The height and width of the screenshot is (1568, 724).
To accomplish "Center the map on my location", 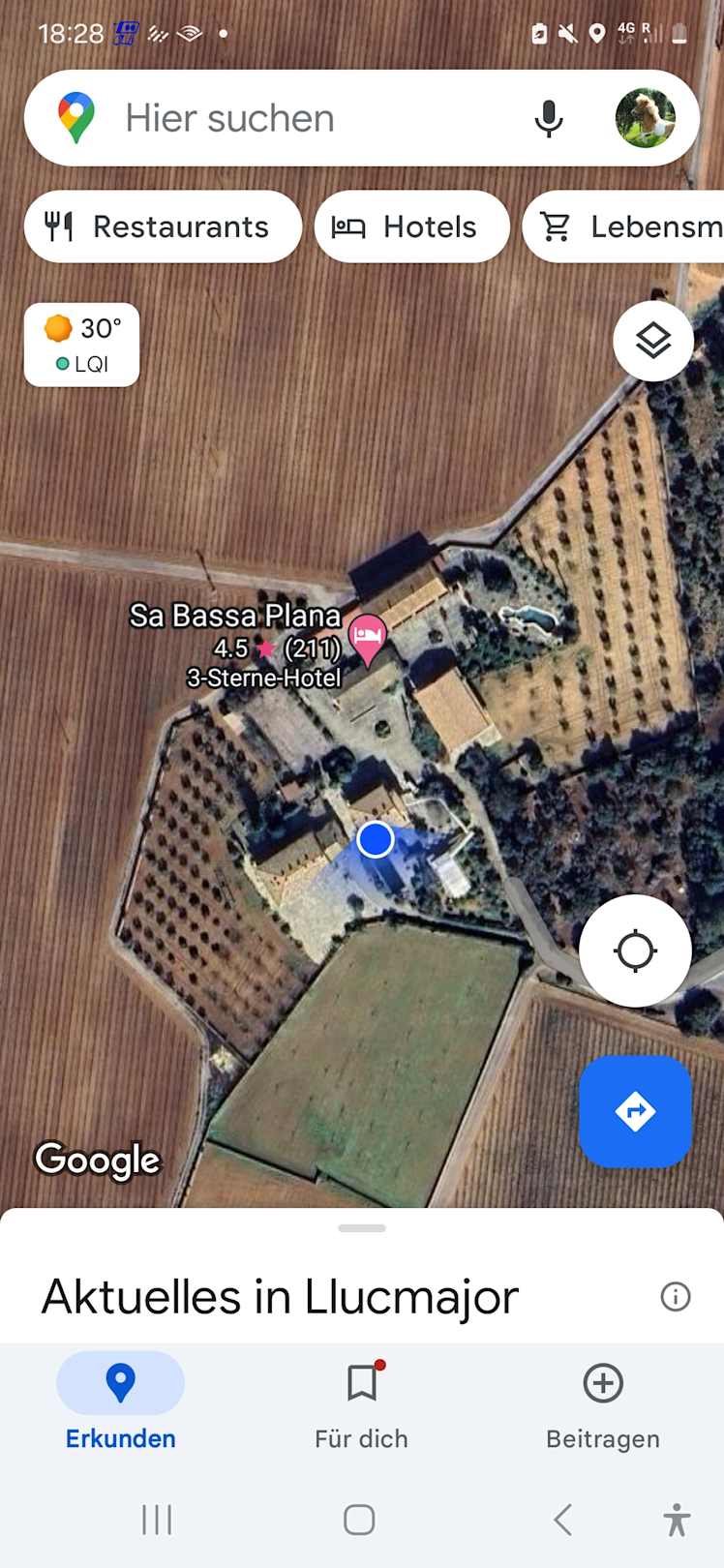I will 635,950.
